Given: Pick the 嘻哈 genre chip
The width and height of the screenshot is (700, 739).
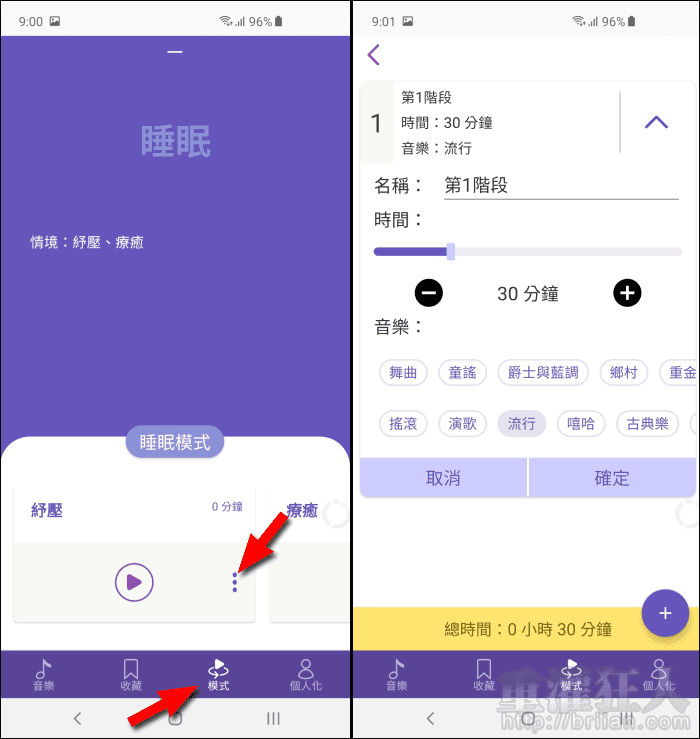Looking at the screenshot, I should (580, 424).
